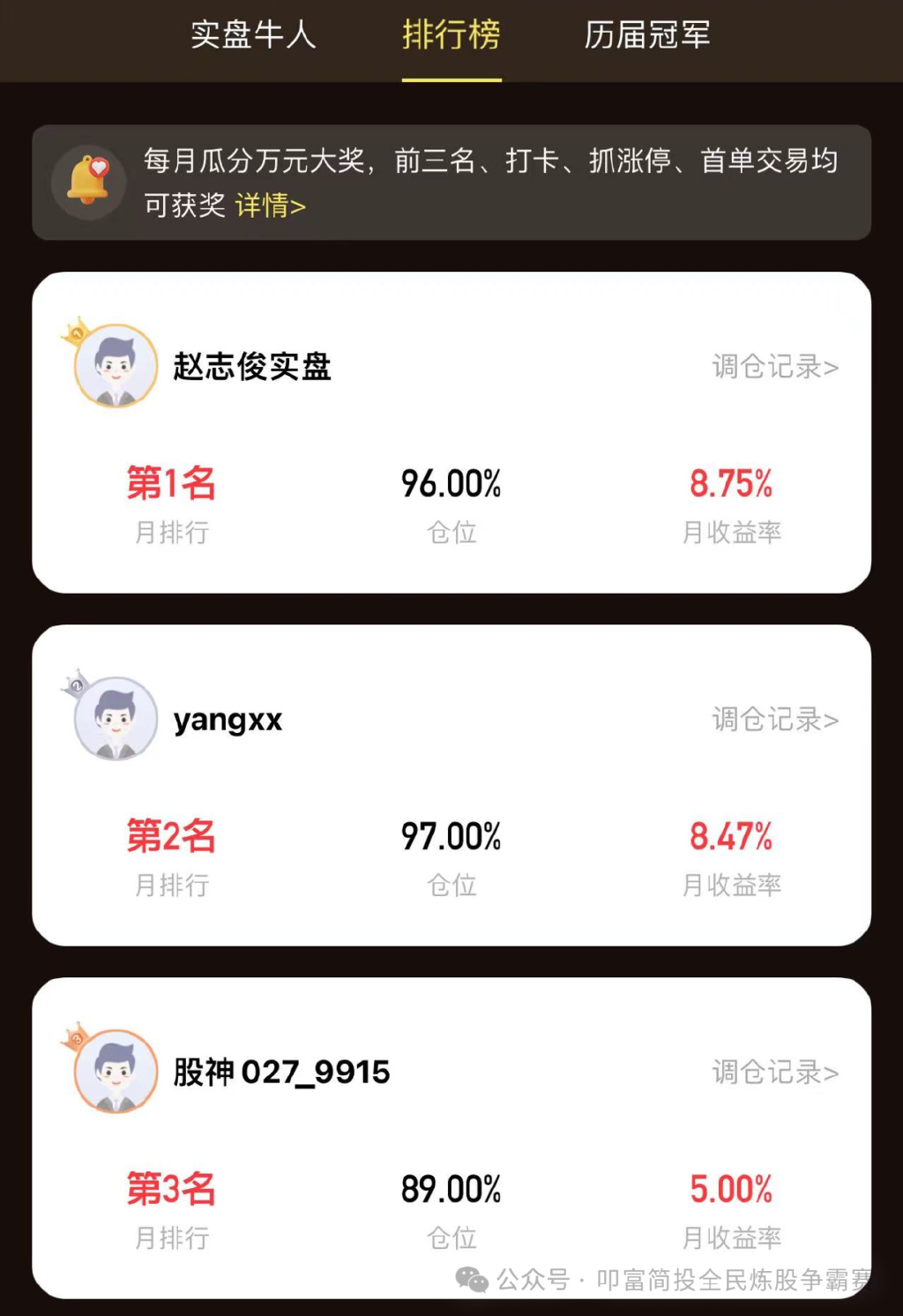This screenshot has width=903, height=1316.
Task: Open the 详情> prize details link
Action: pos(270,206)
